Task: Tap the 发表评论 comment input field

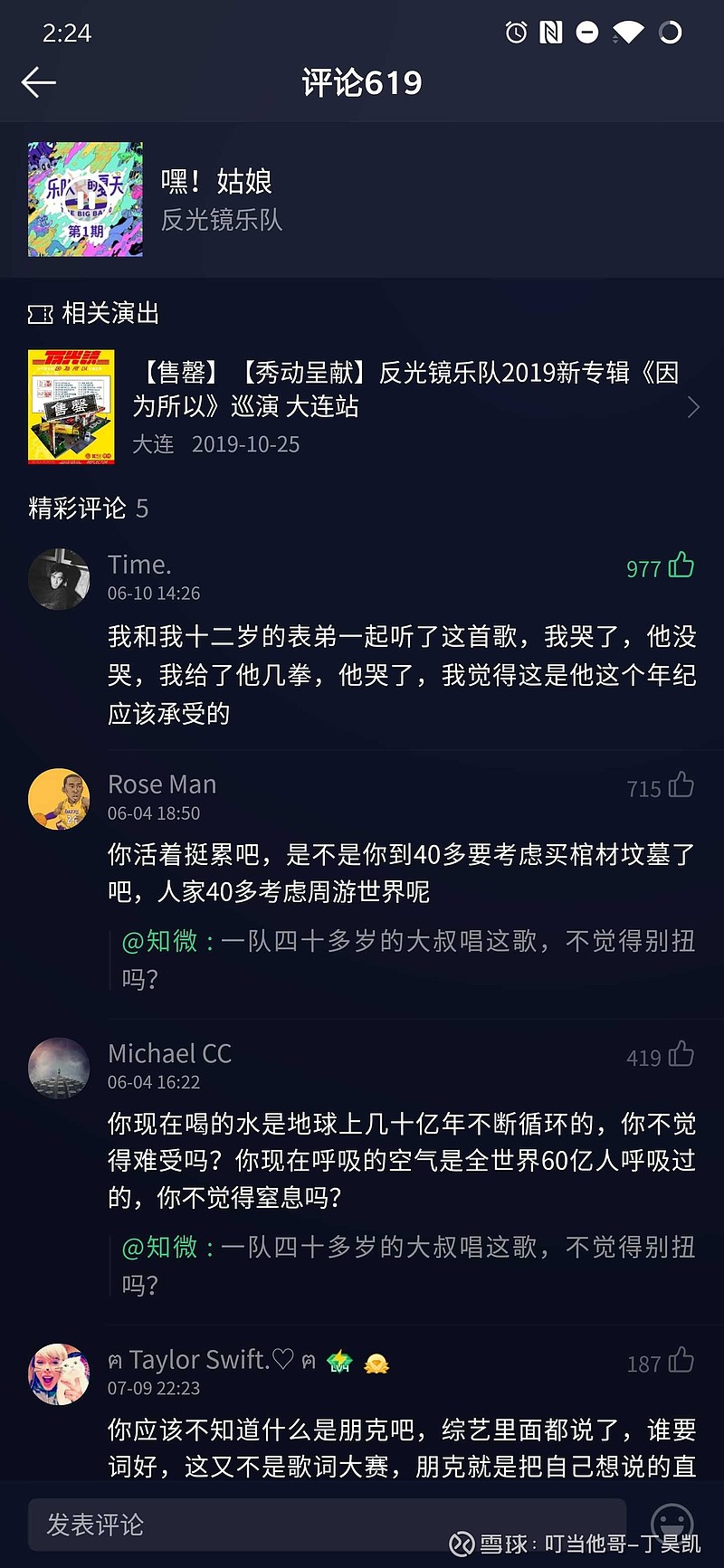Action: (x=327, y=1525)
